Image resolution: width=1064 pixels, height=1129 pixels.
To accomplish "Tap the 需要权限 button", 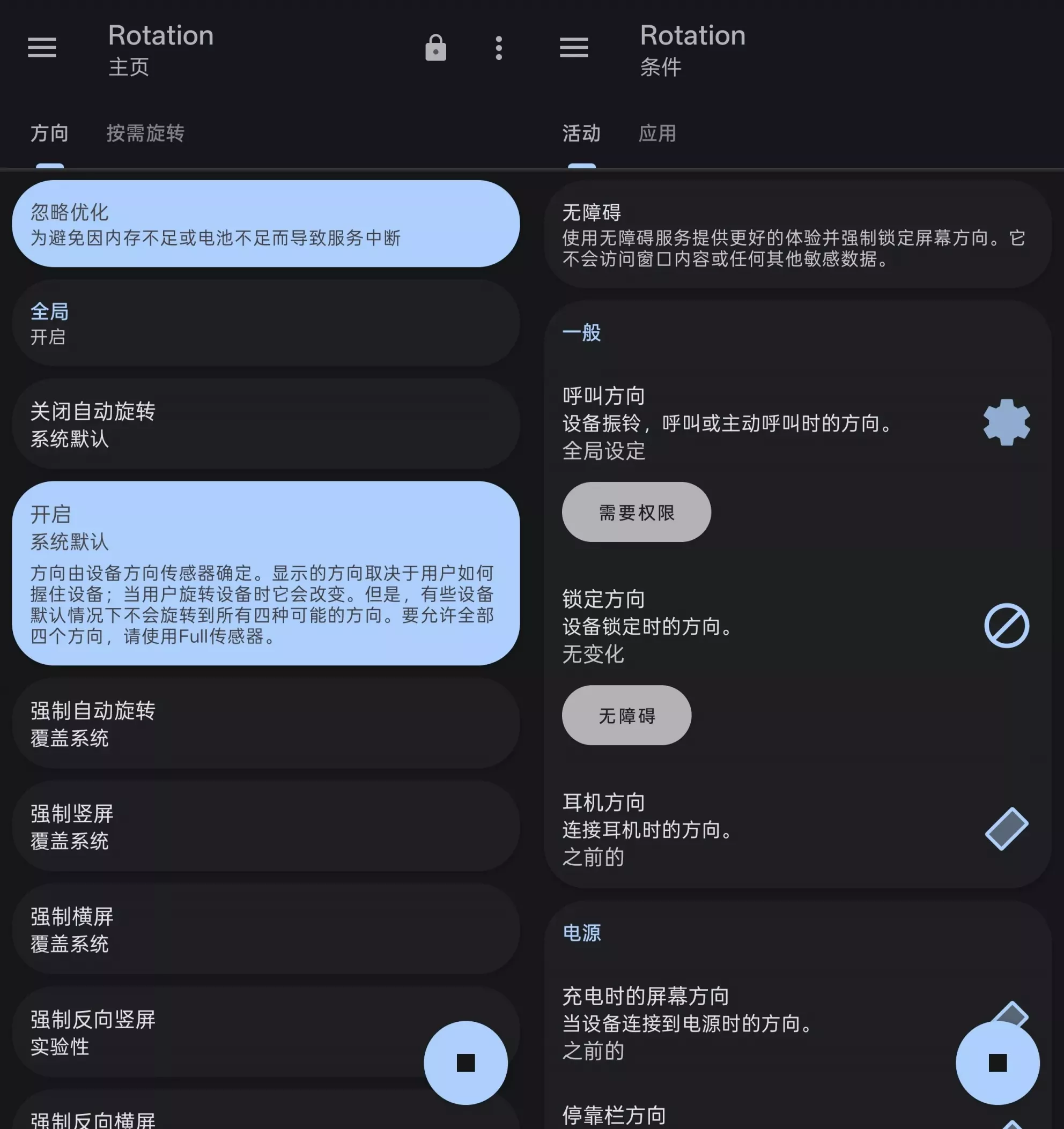I will point(636,512).
